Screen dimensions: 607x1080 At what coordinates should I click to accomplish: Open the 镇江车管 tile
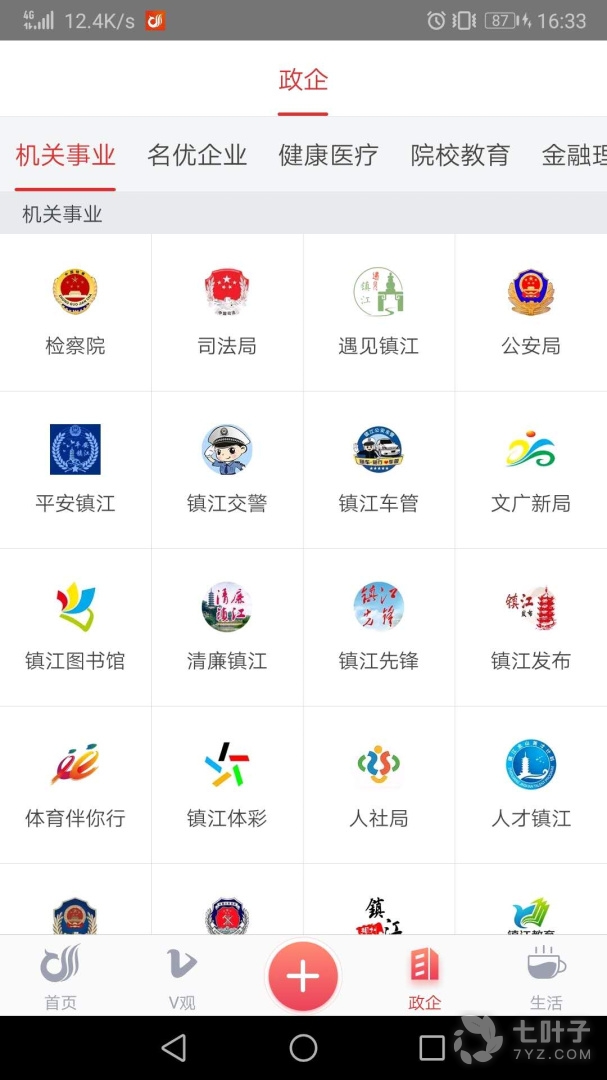click(379, 469)
